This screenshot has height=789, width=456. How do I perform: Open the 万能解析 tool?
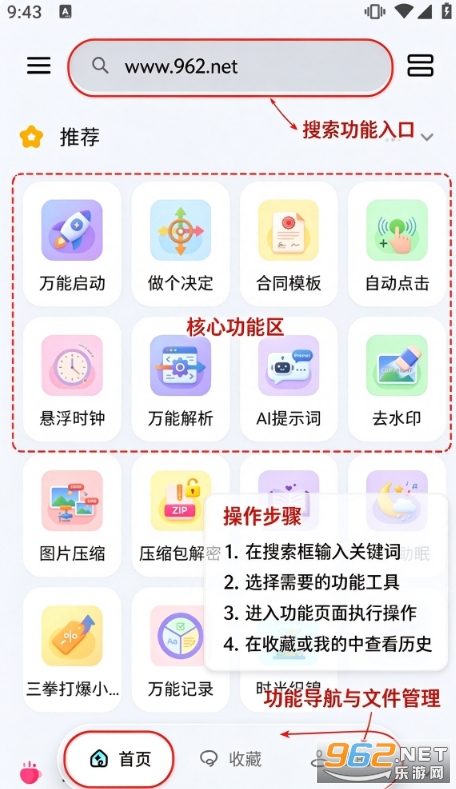180,379
